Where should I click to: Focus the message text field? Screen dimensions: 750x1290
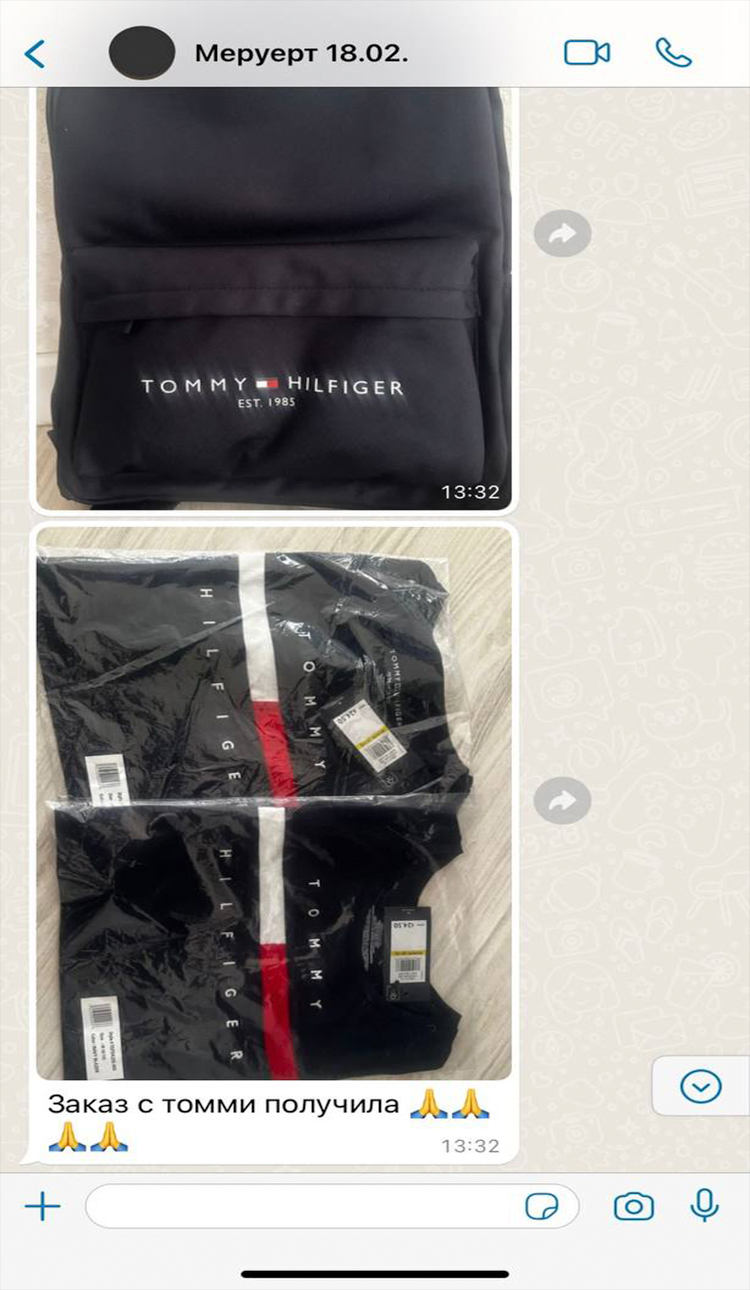[x=300, y=1206]
